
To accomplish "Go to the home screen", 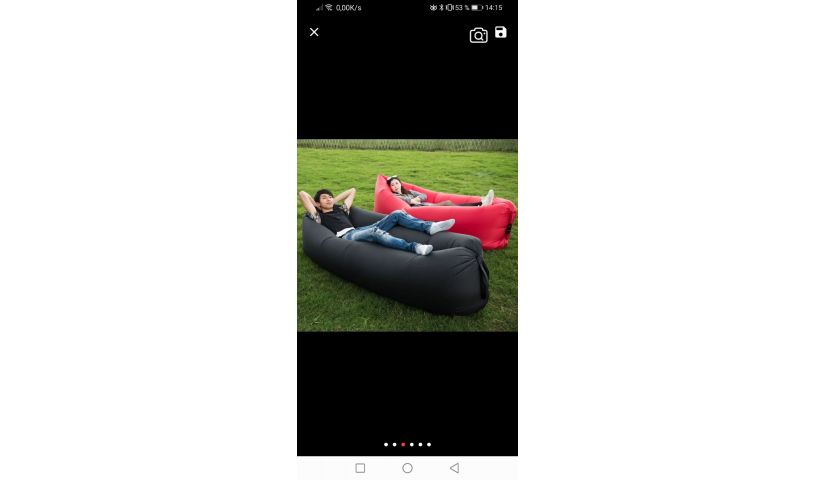I will tap(407, 468).
